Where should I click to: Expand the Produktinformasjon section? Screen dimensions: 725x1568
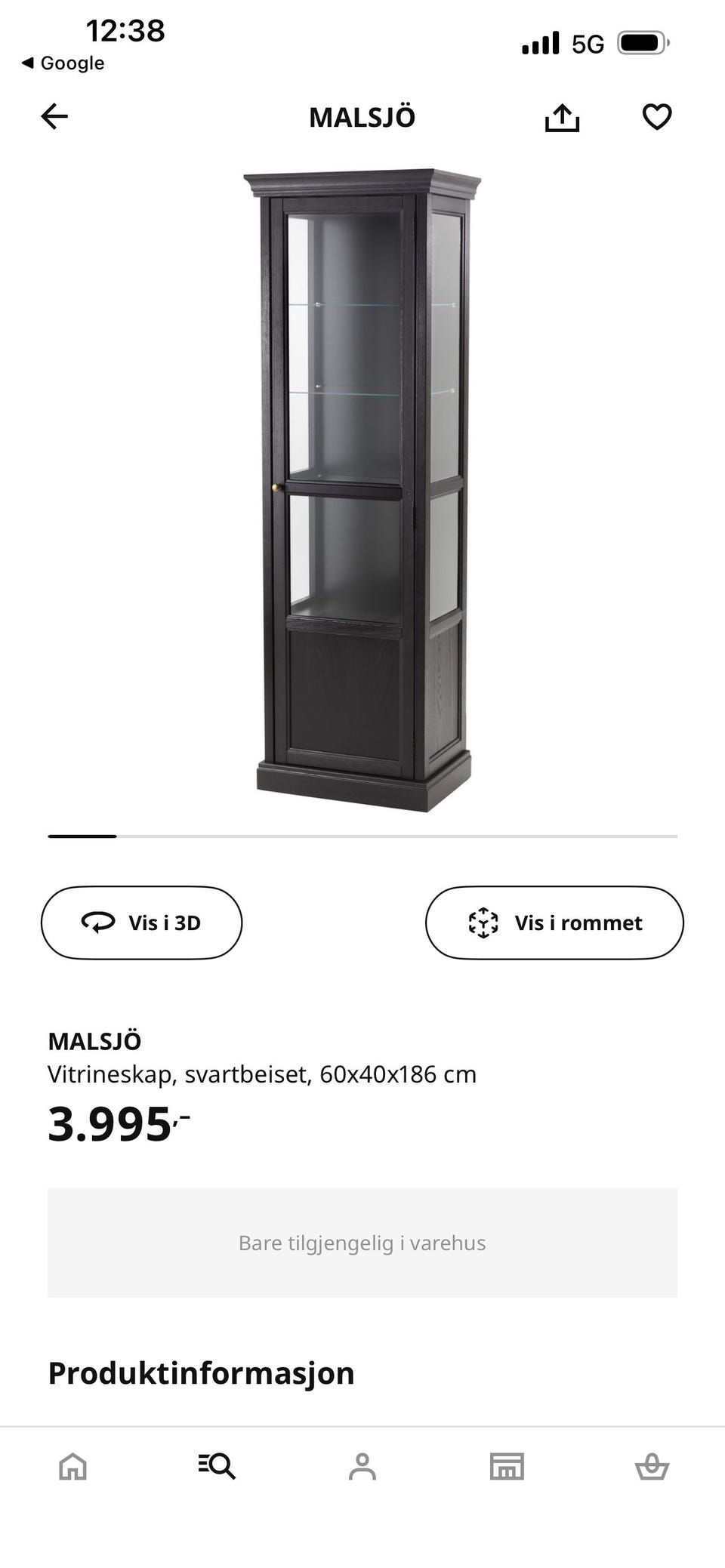point(201,1372)
